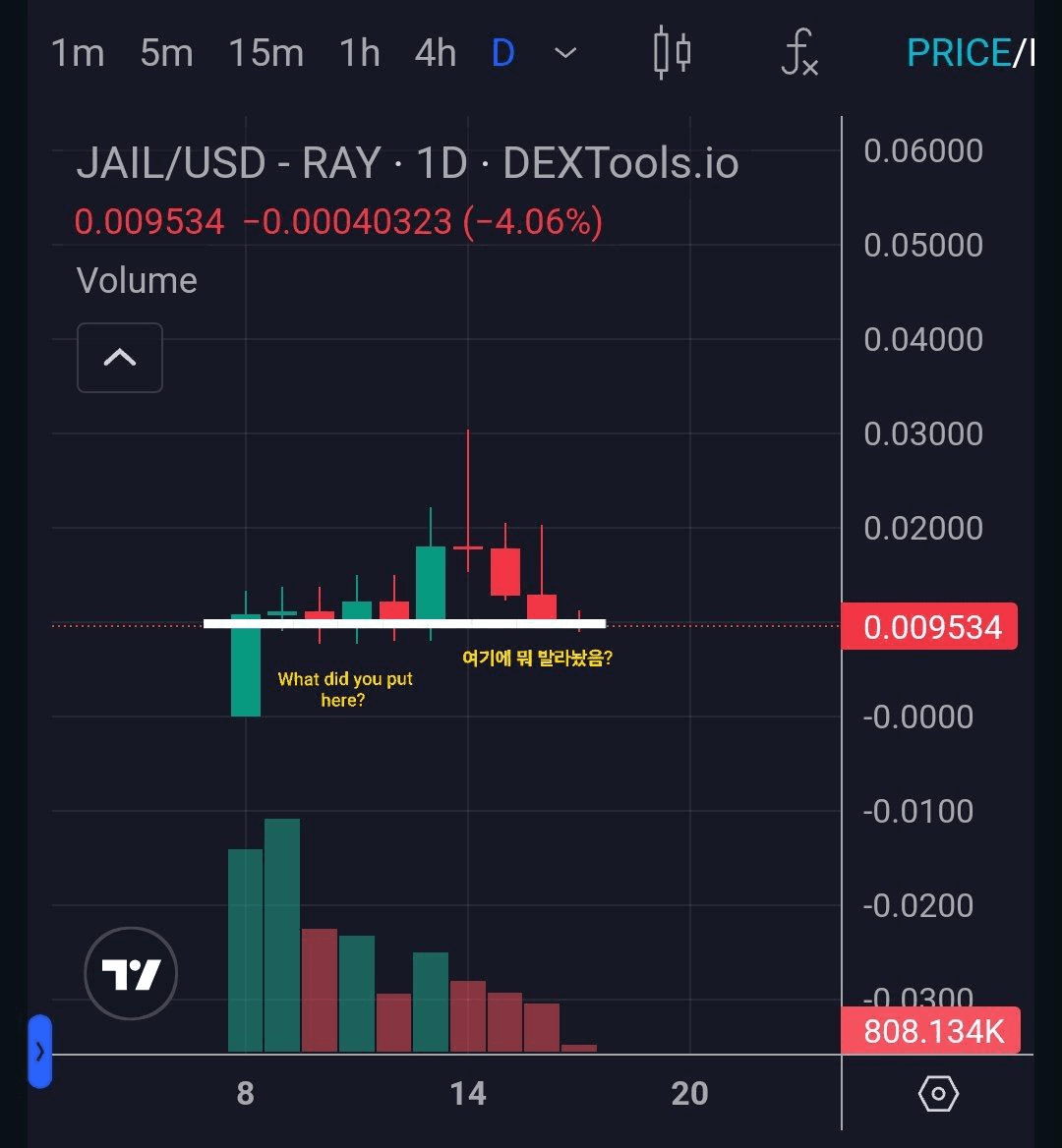The height and width of the screenshot is (1148, 1062).
Task: Toggle the PRICE display option
Action: (x=958, y=53)
